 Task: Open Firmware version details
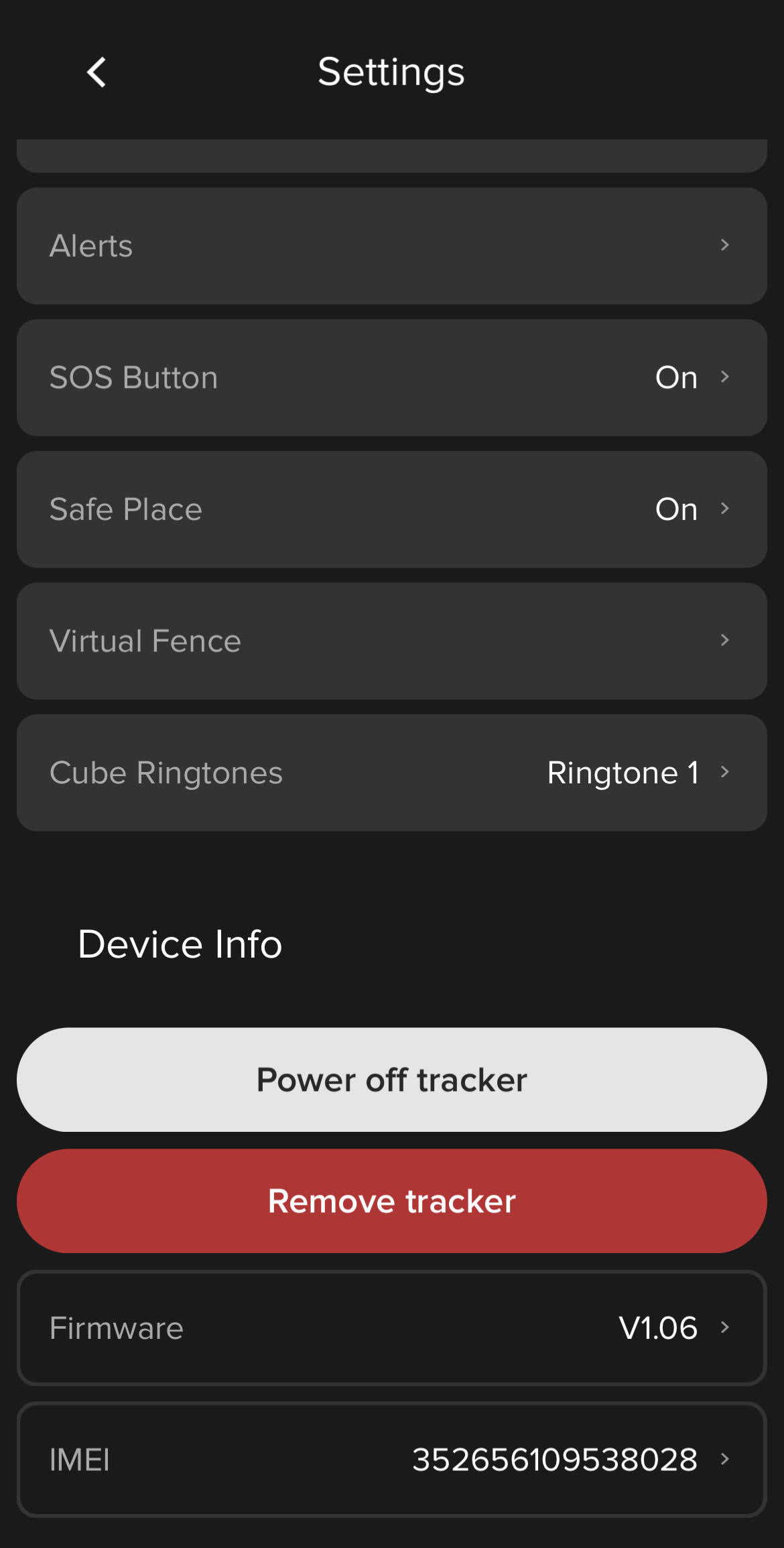392,1328
